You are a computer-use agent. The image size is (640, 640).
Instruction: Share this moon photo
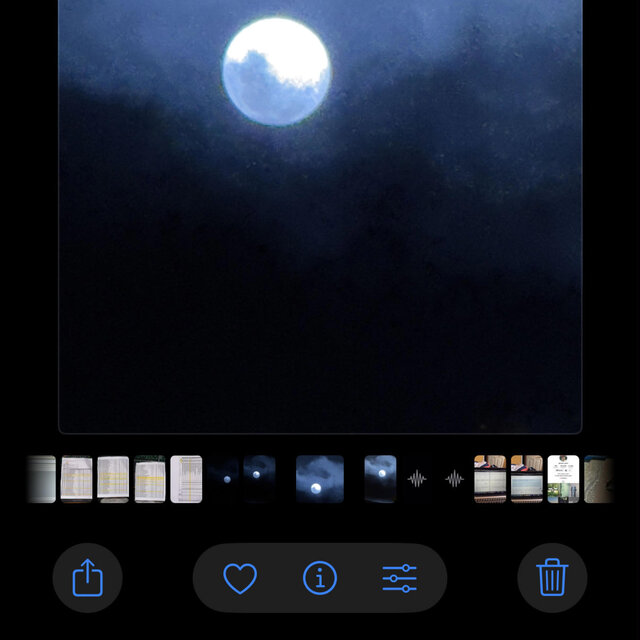point(88,577)
